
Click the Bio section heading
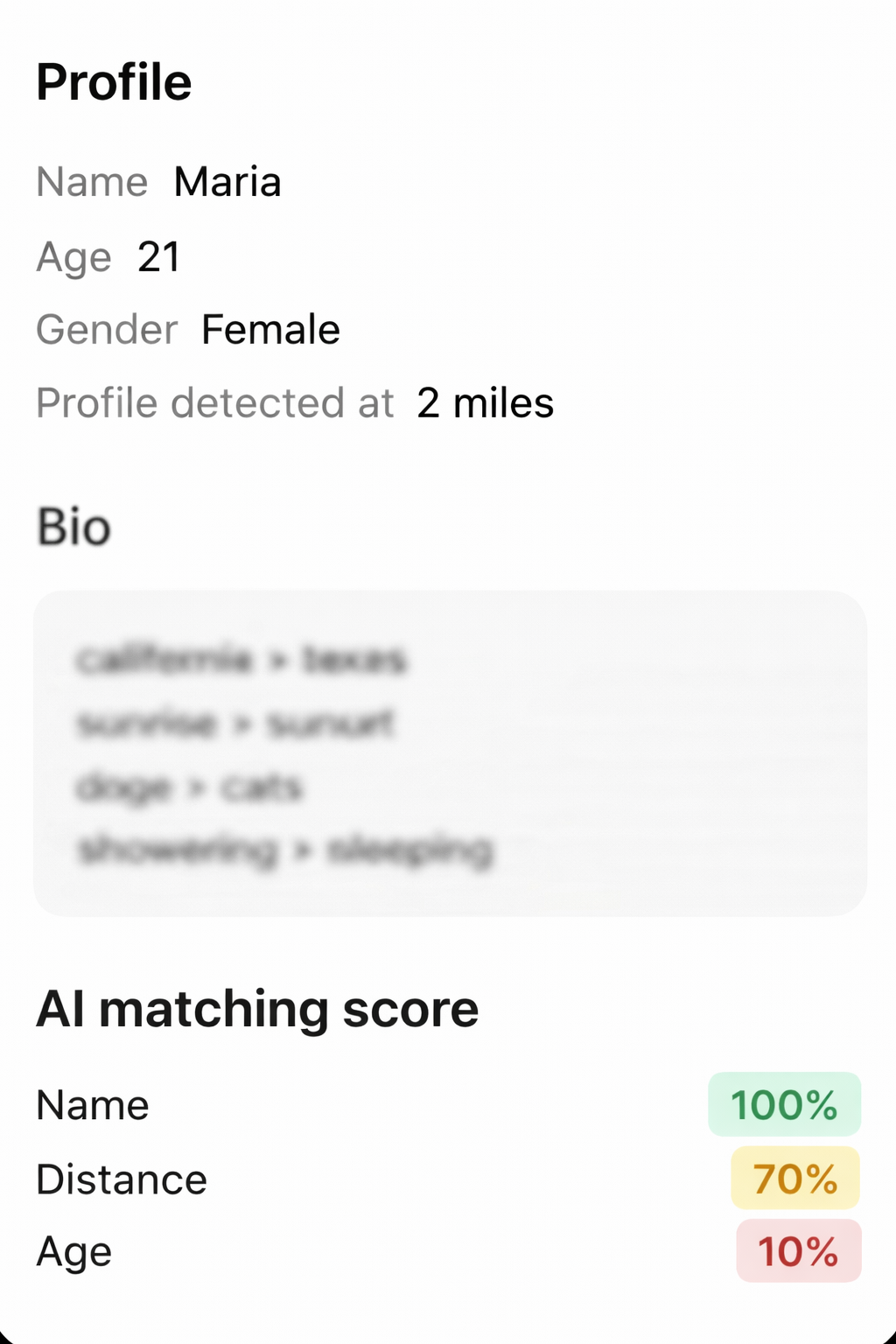coord(73,527)
